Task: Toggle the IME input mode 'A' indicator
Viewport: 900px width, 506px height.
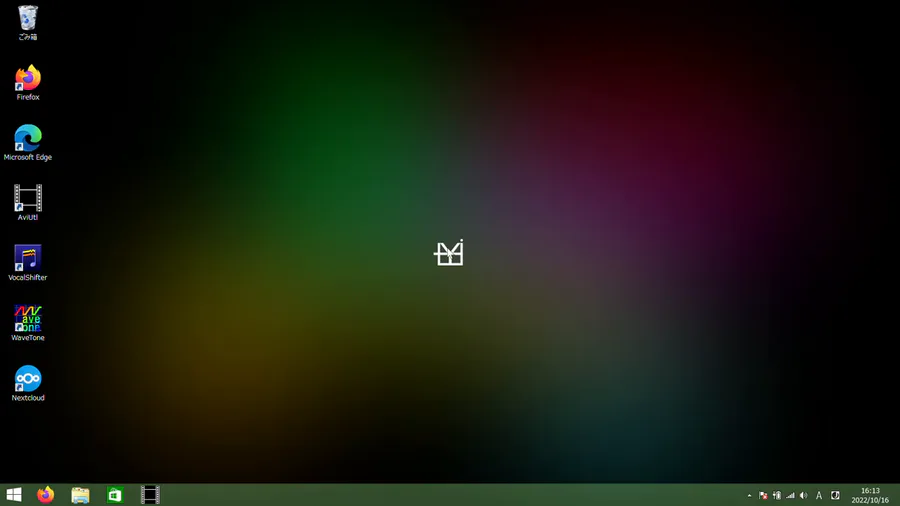Action: [x=819, y=496]
